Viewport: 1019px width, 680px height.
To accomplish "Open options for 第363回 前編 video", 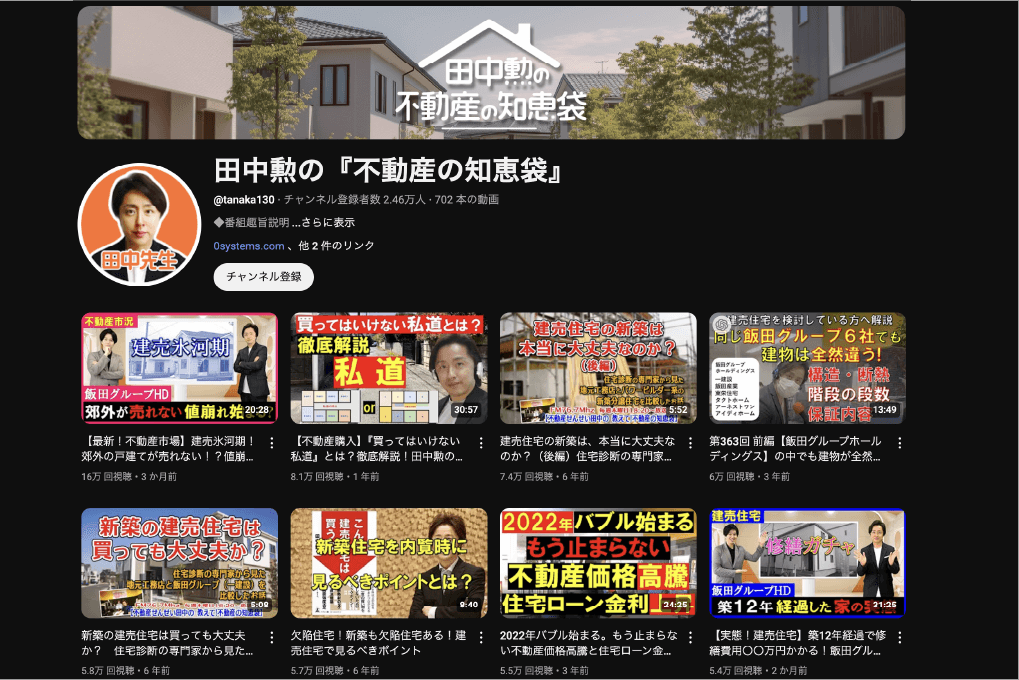I will click(x=899, y=442).
